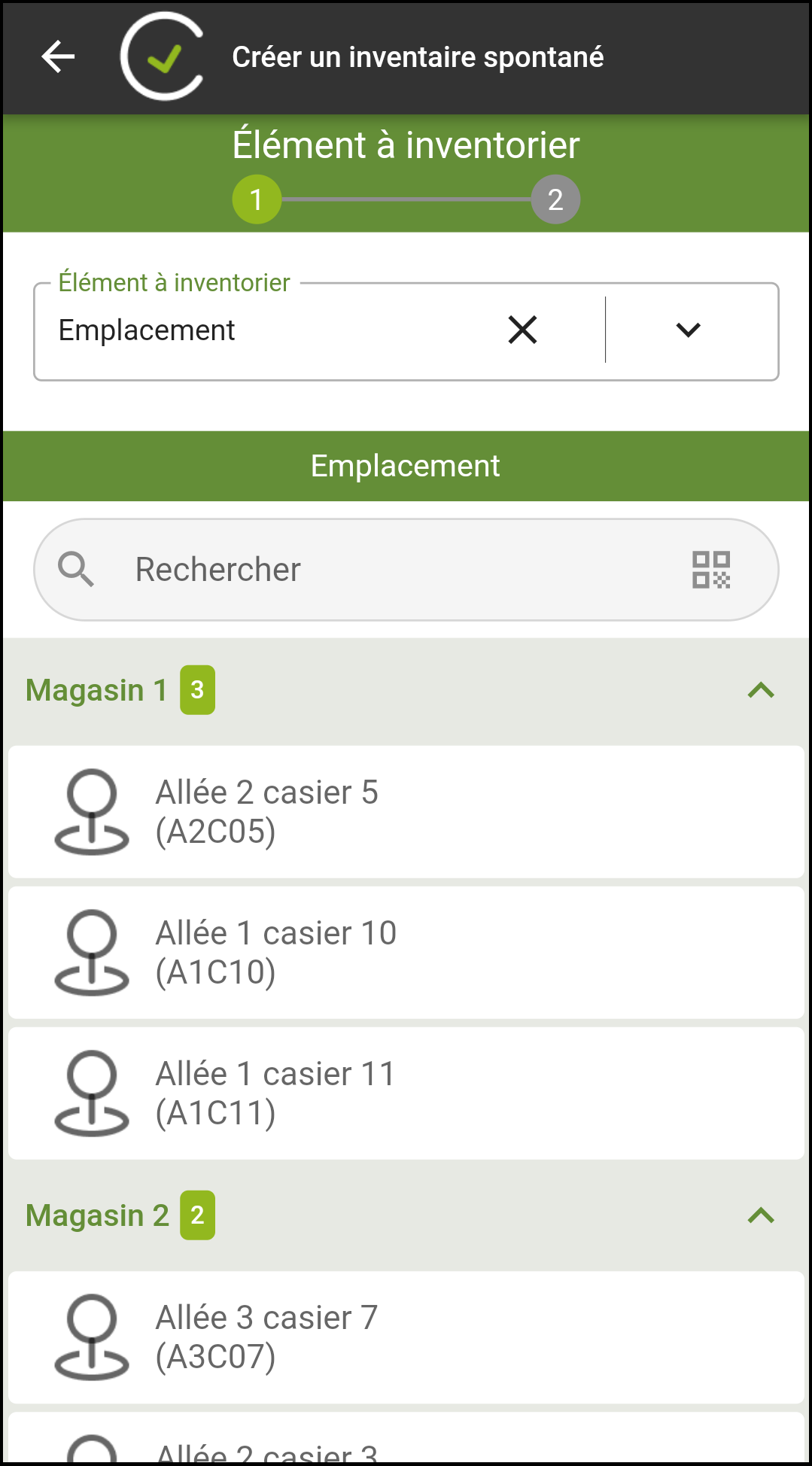Go back with the arrow icon
The height and width of the screenshot is (1466, 812).
coord(58,56)
